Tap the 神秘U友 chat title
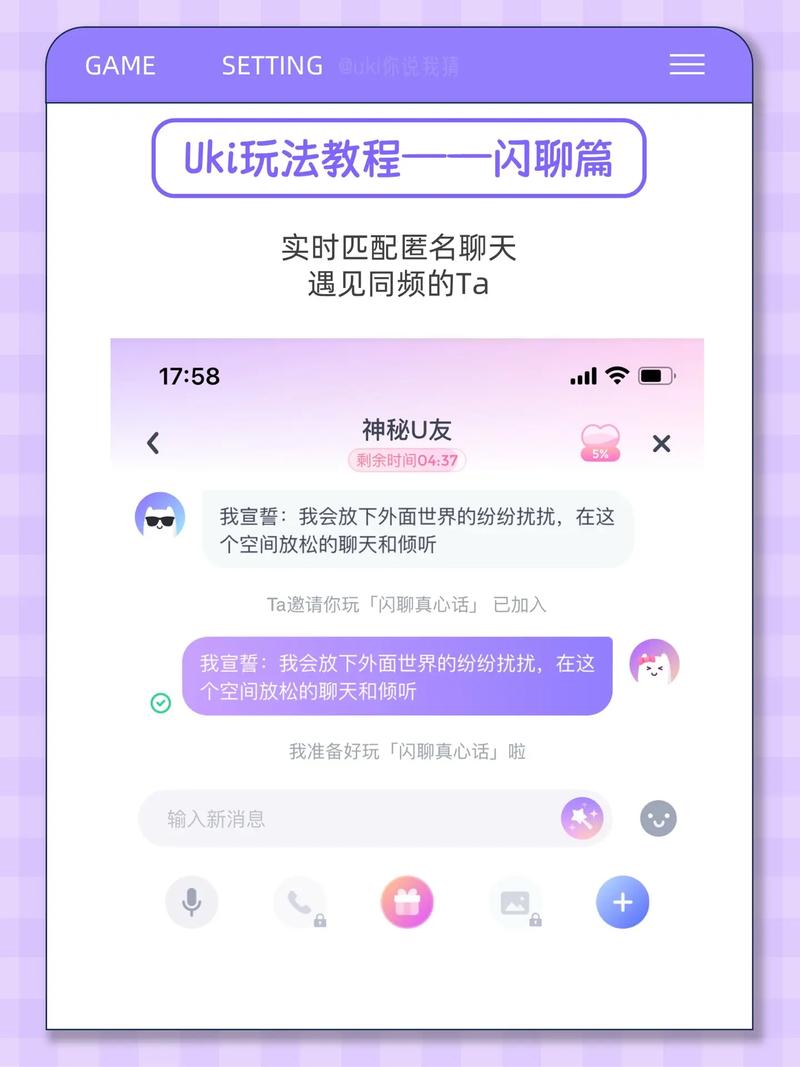The height and width of the screenshot is (1067, 800). click(406, 430)
